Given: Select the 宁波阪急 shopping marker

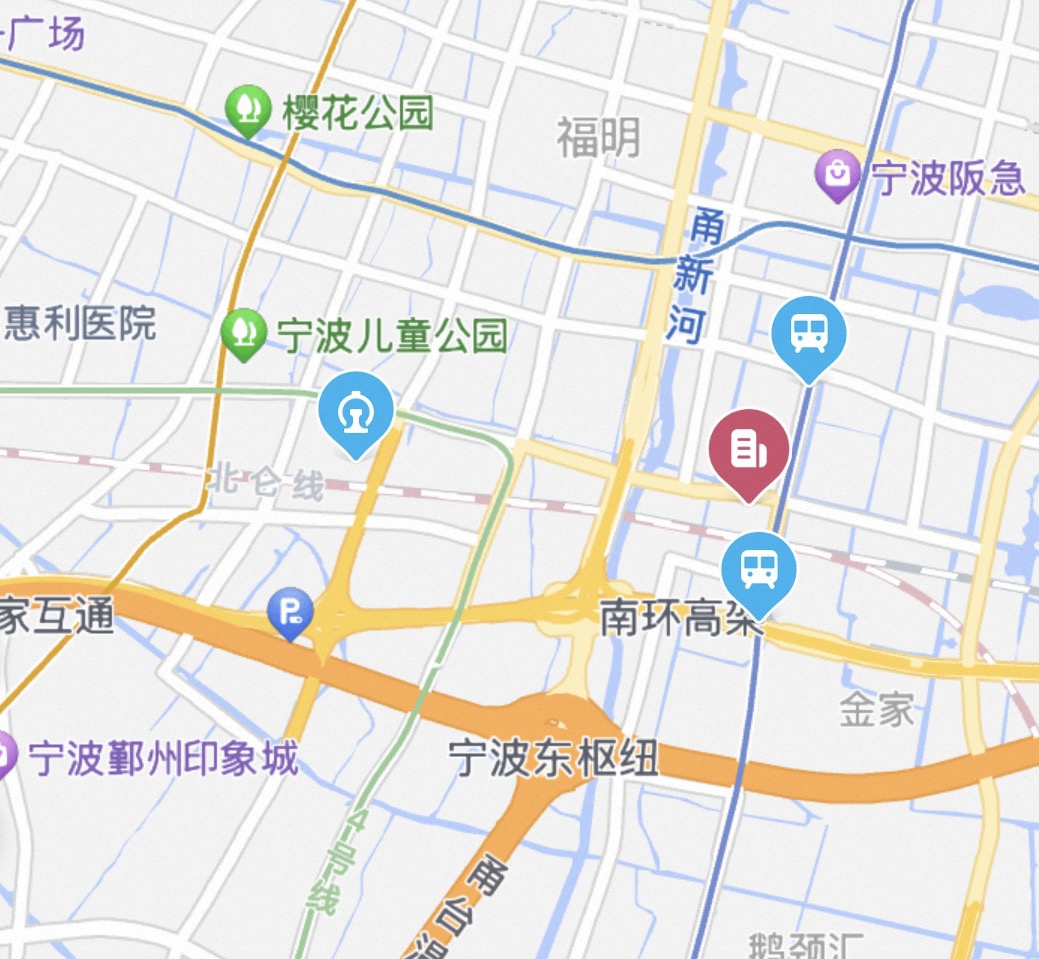Looking at the screenshot, I should tap(838, 175).
